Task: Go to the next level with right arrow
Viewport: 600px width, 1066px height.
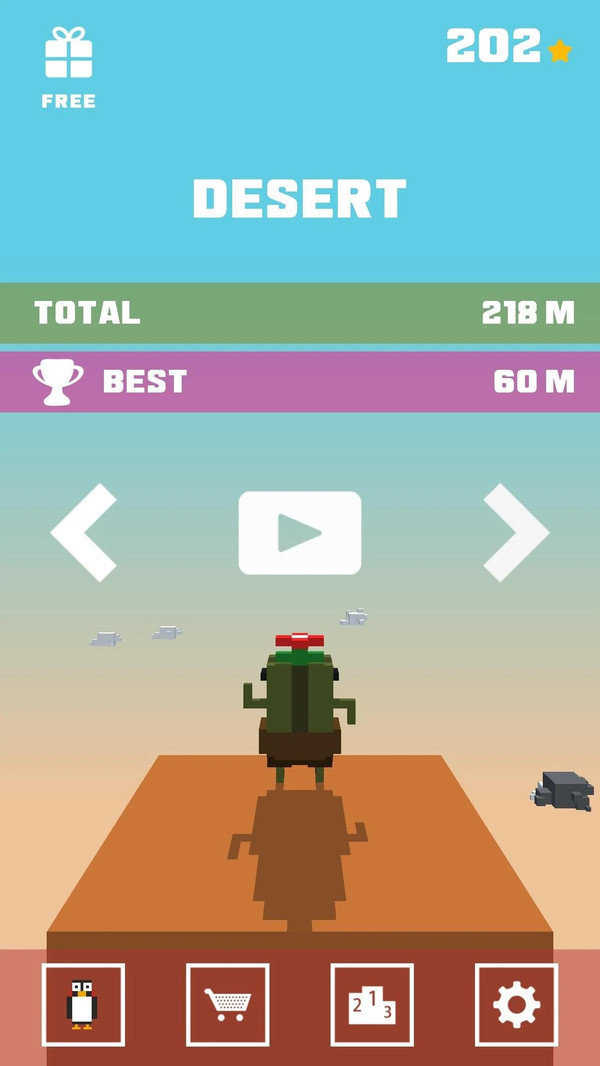Action: click(x=516, y=533)
